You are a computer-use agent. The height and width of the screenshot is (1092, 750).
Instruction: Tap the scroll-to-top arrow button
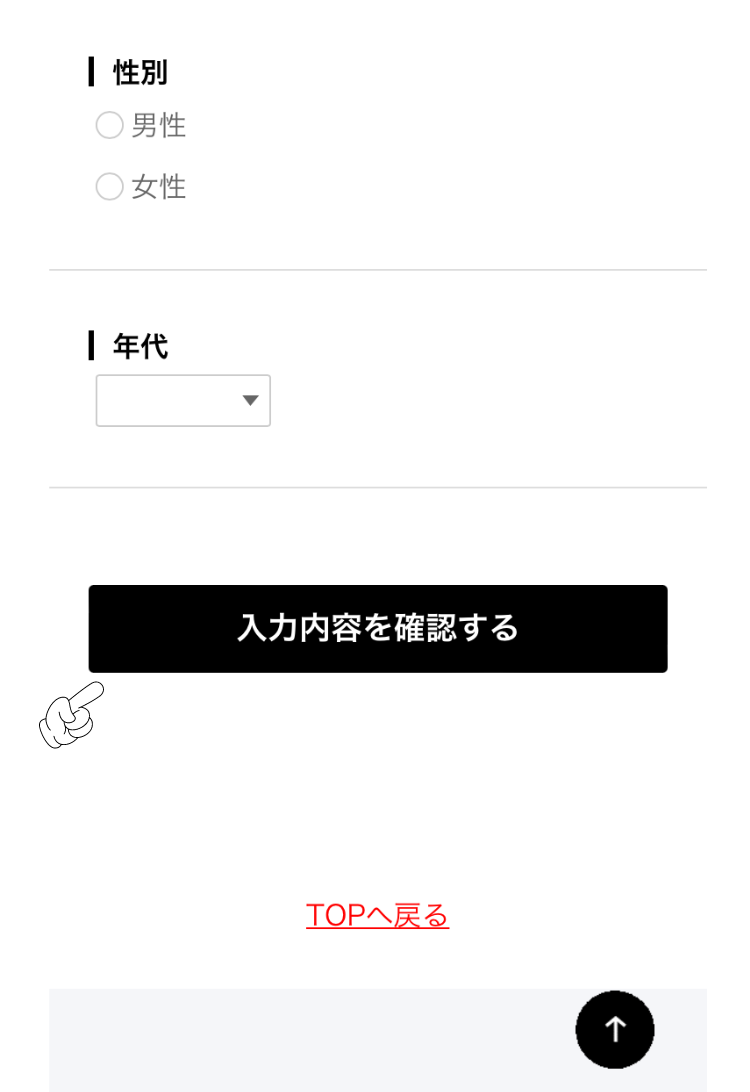pos(614,1029)
